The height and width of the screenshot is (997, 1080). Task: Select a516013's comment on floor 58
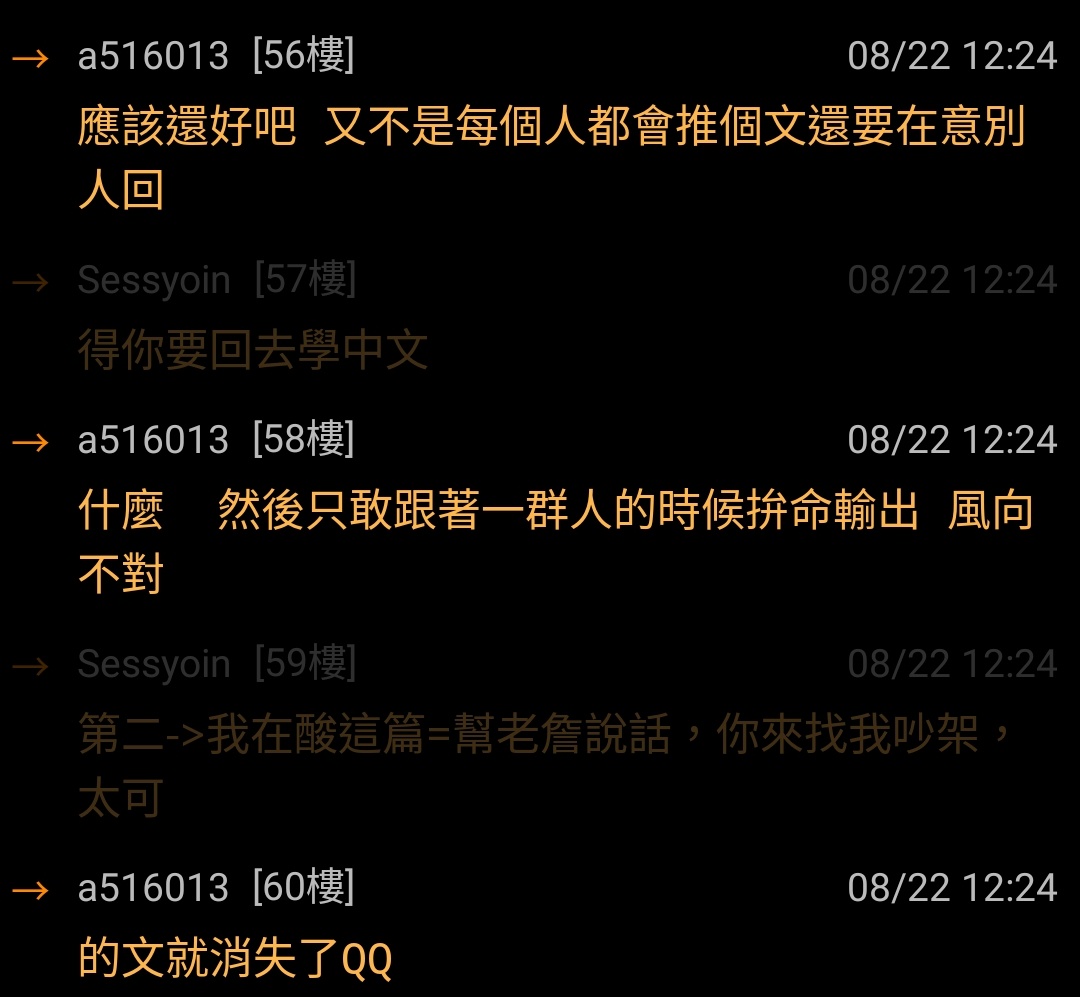[x=554, y=542]
